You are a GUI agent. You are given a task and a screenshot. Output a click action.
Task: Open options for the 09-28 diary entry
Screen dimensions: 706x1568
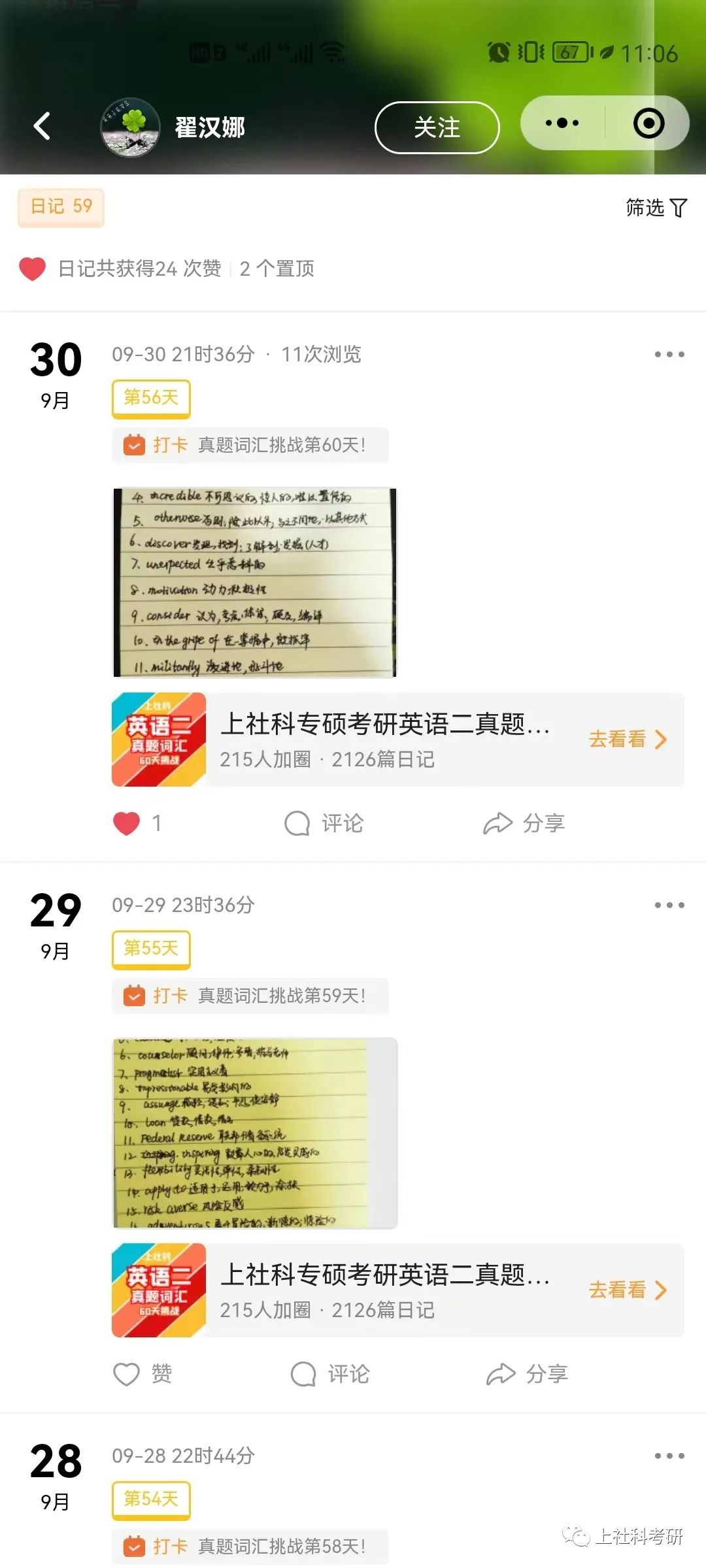pos(669,1456)
